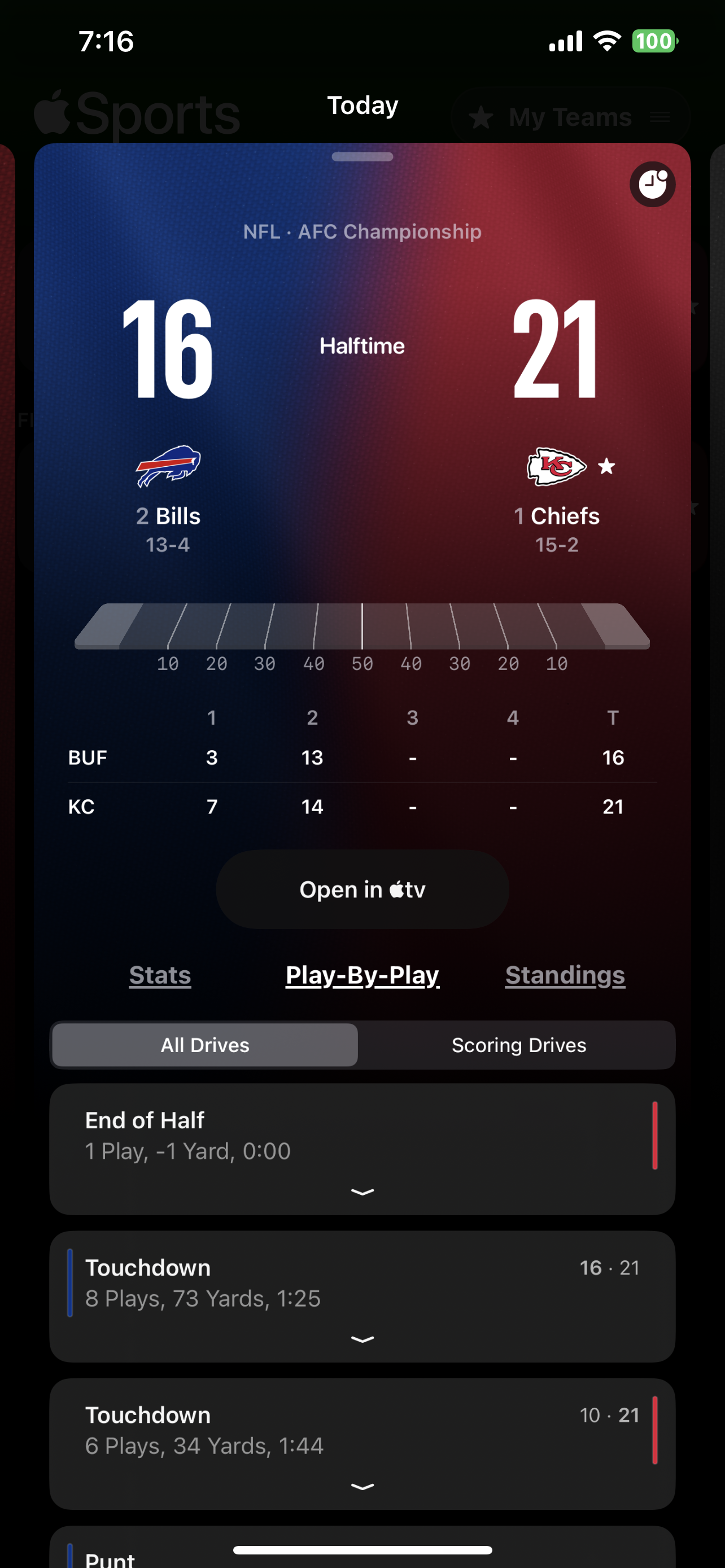Open the game in Apple TV
This screenshot has width=725, height=1568.
tap(362, 890)
